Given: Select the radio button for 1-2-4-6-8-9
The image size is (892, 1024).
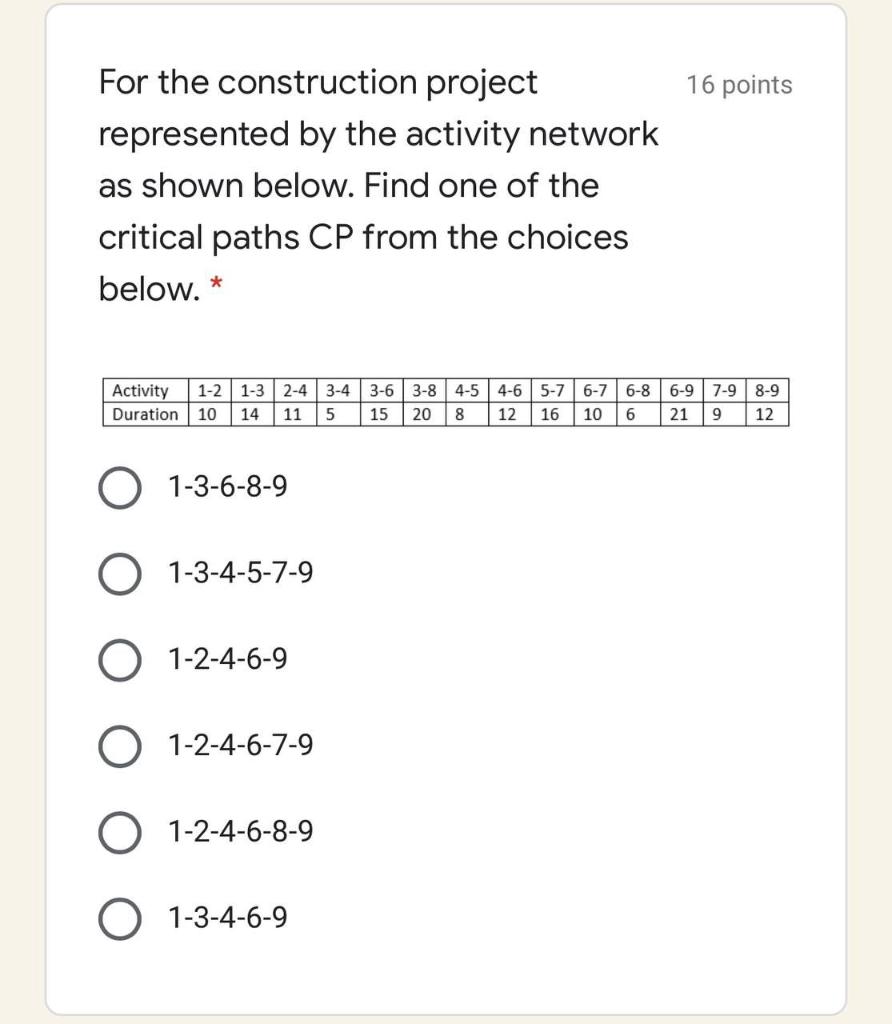Looking at the screenshot, I should click(x=119, y=829).
